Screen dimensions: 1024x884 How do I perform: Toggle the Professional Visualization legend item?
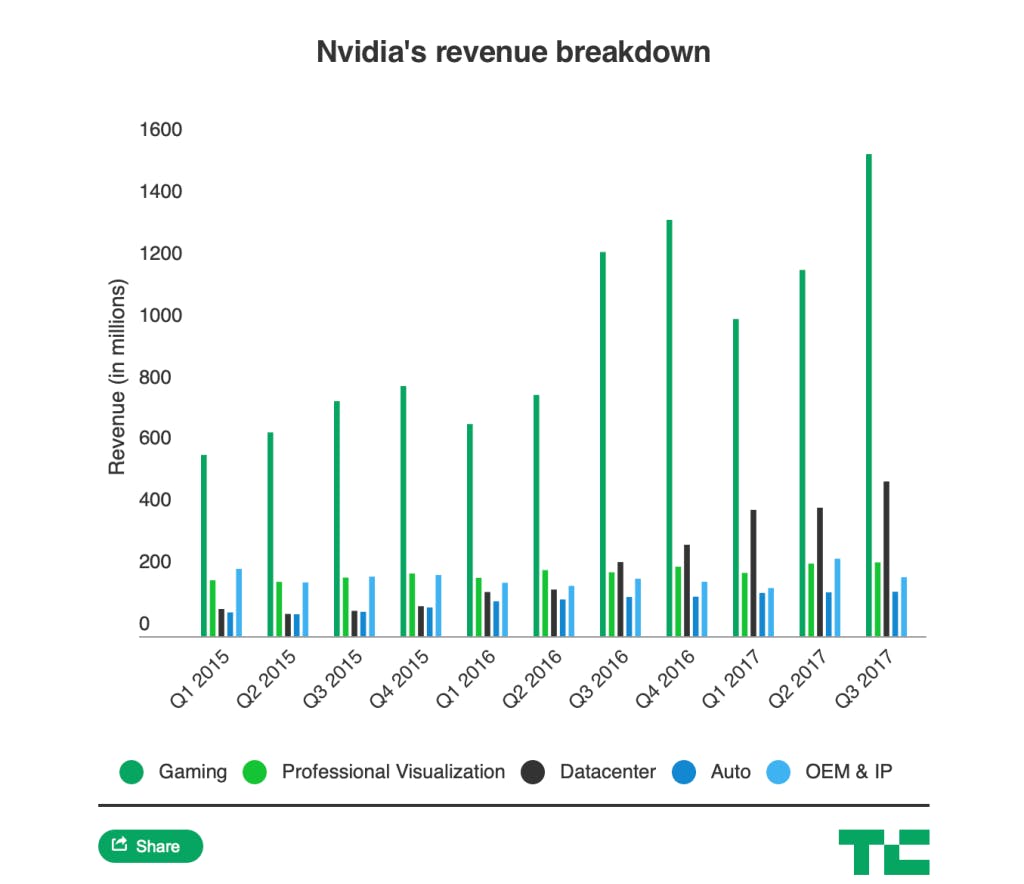click(374, 772)
